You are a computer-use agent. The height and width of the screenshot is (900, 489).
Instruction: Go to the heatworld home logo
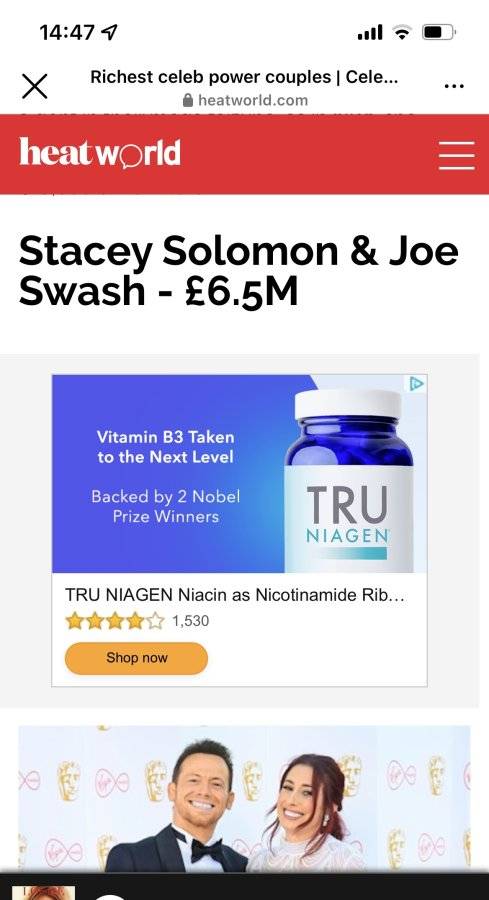pyautogui.click(x=100, y=153)
